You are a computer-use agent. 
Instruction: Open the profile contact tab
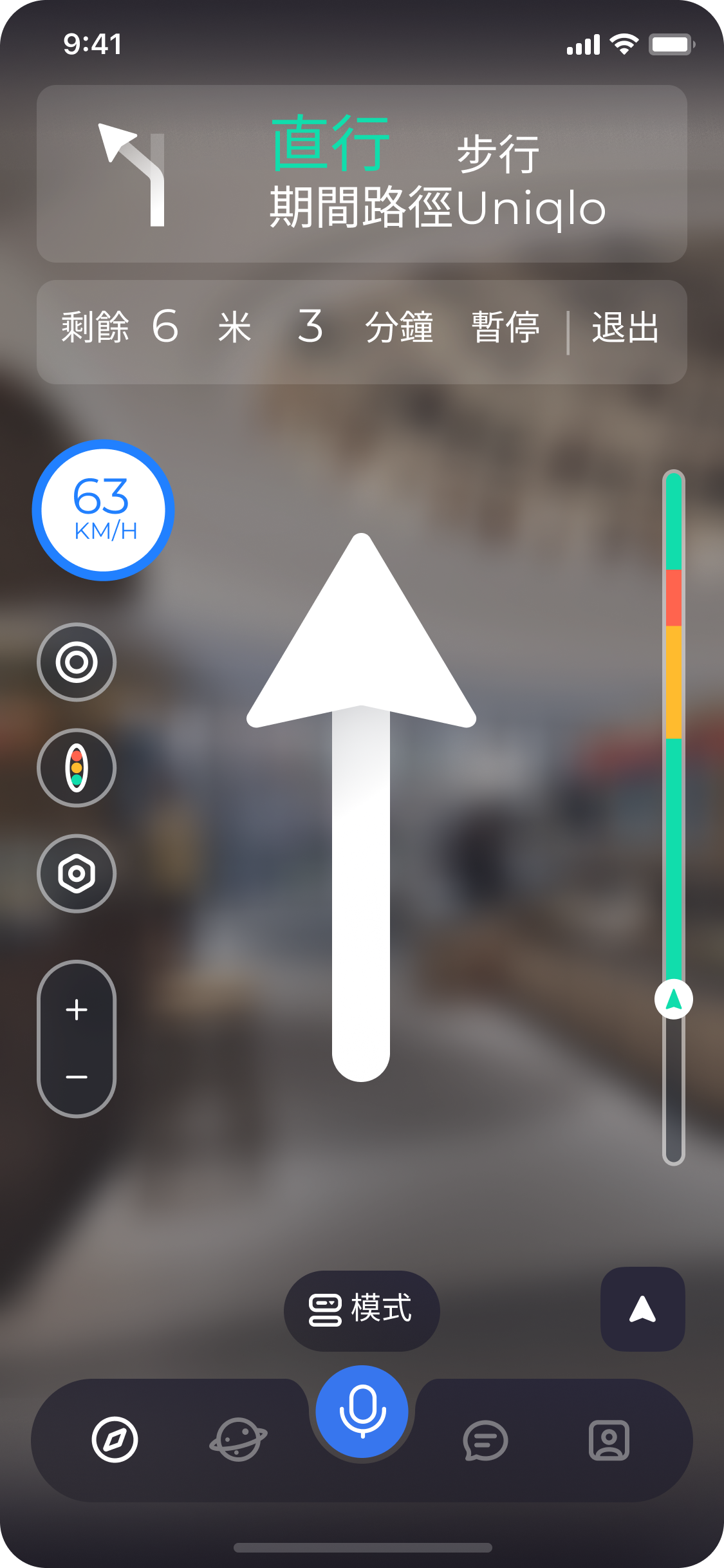pos(609,1441)
